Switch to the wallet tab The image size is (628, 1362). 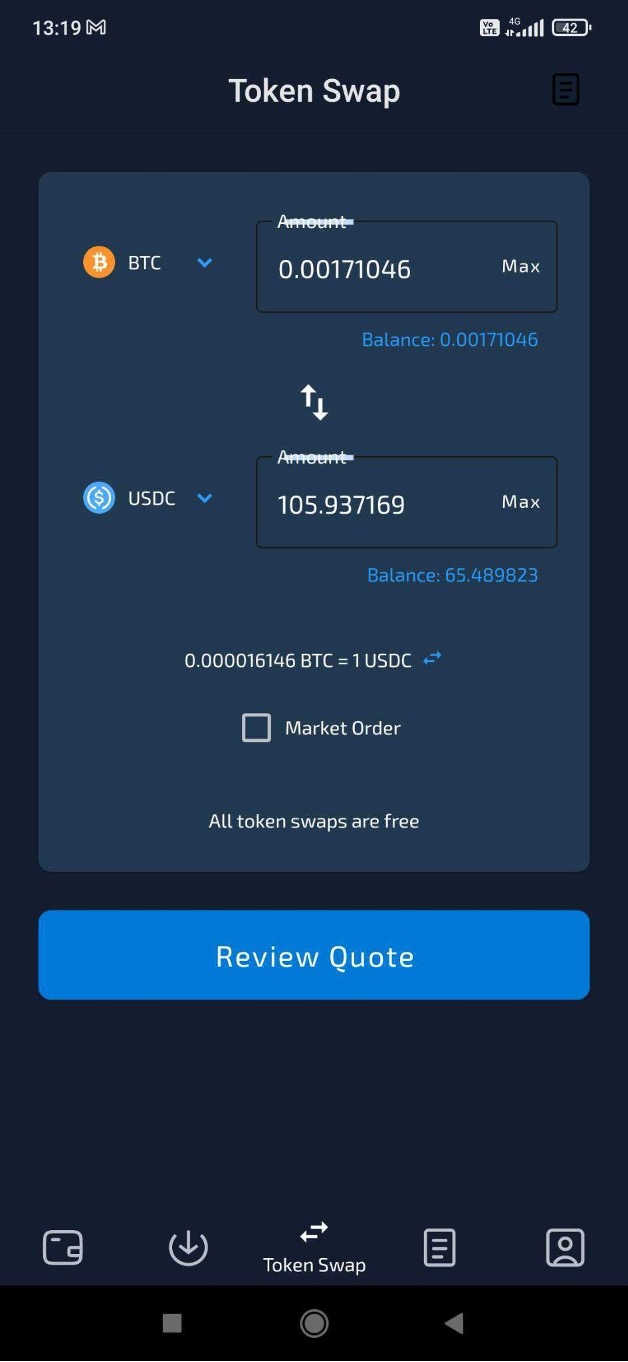point(62,1247)
